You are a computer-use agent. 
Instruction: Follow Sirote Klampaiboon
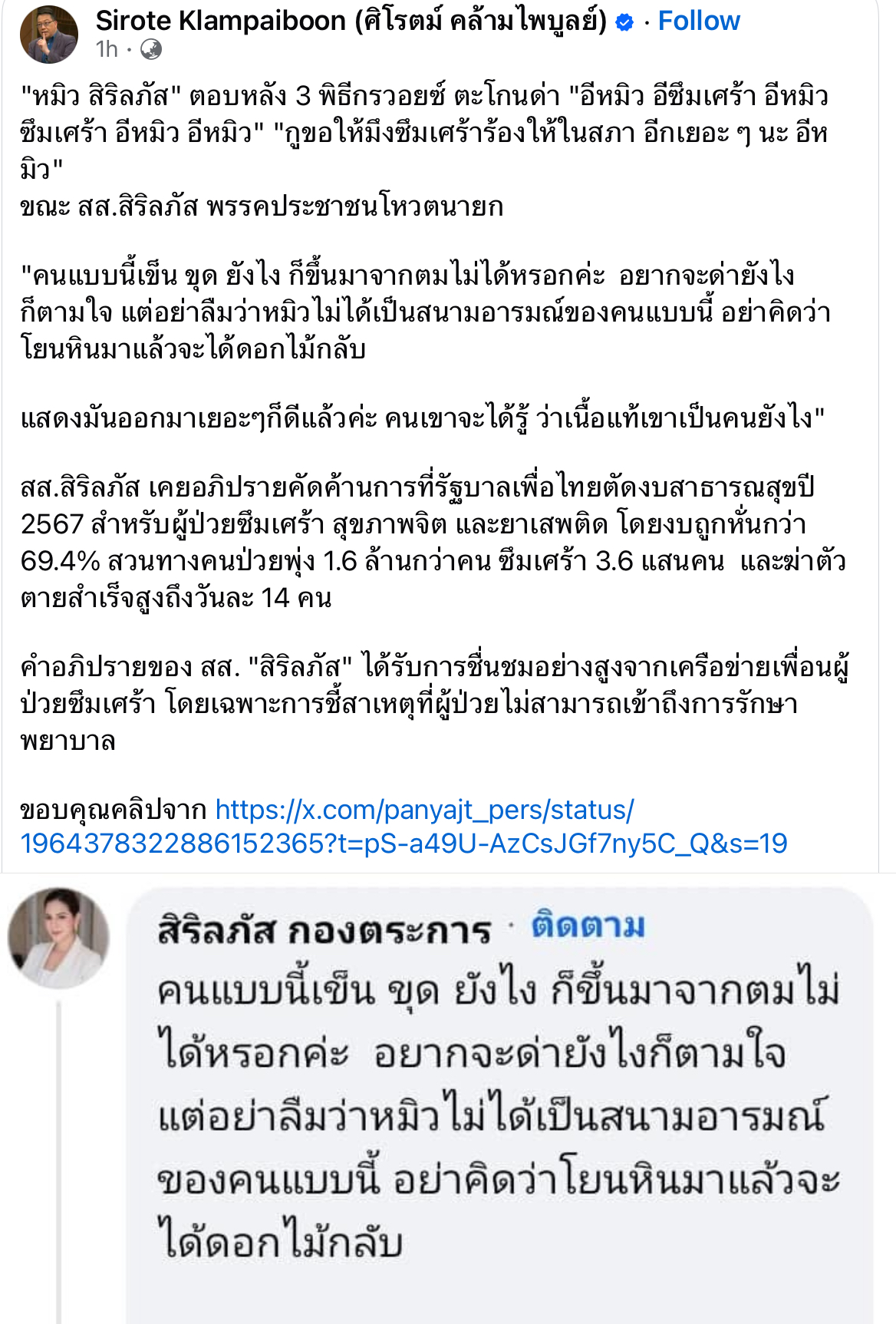698,21
